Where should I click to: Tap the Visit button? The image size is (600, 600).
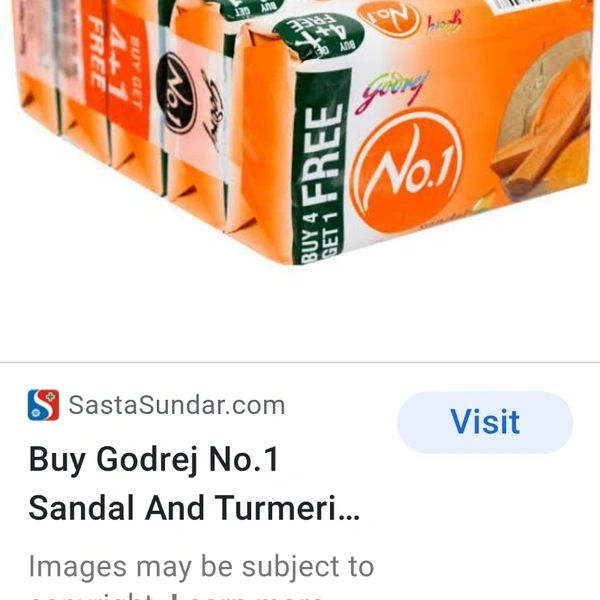(485, 422)
